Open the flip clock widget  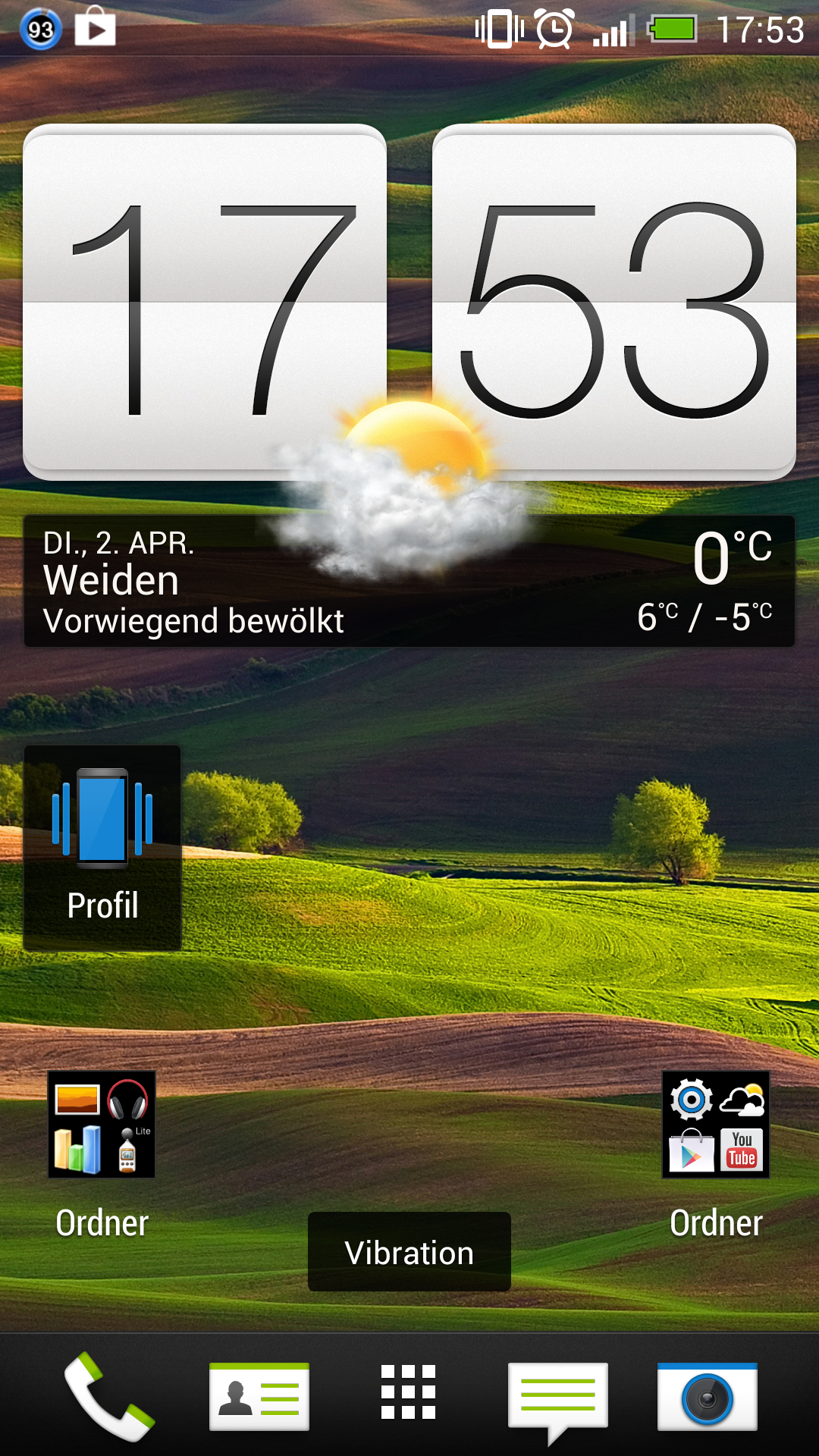[x=409, y=302]
